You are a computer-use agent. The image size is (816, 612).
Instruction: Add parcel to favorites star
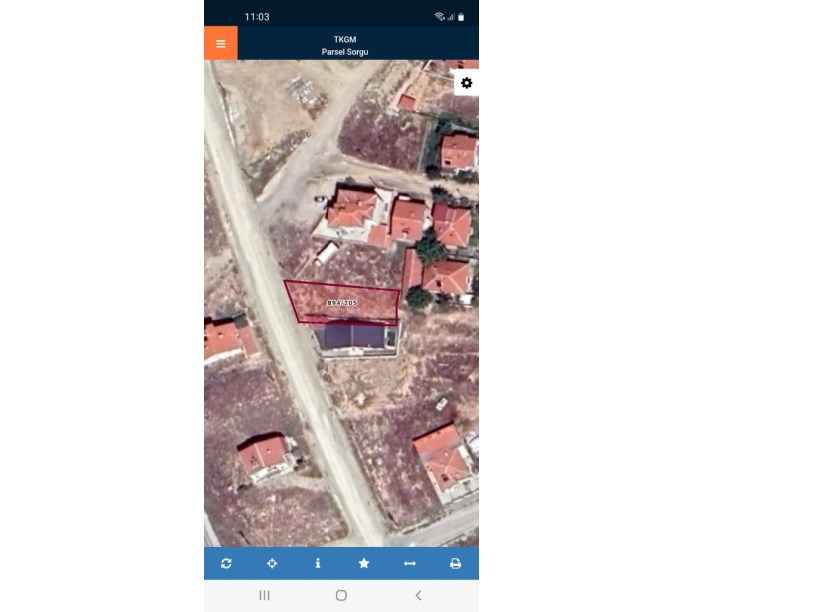pos(364,564)
